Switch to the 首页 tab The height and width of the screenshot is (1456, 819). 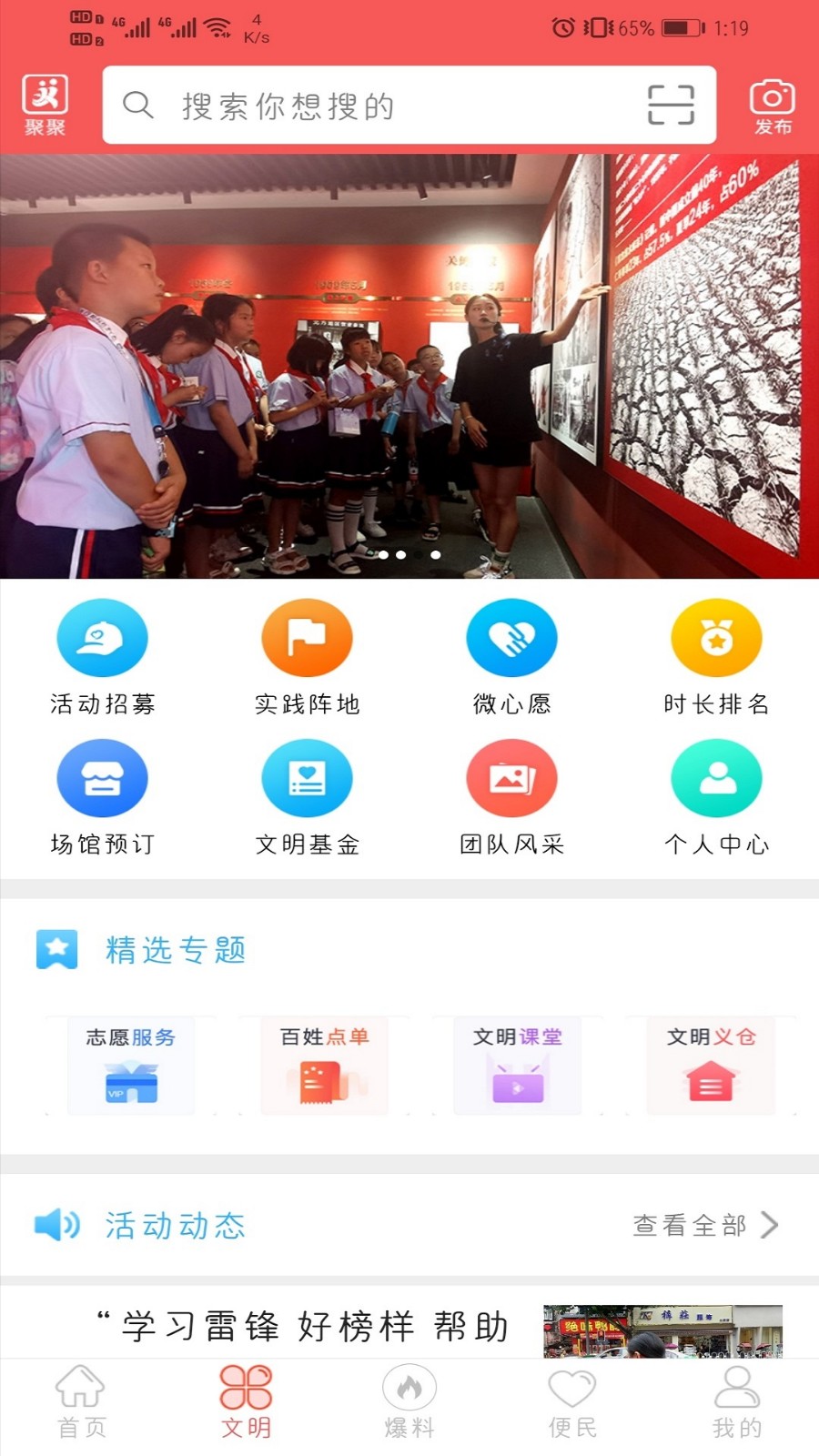[x=81, y=1401]
